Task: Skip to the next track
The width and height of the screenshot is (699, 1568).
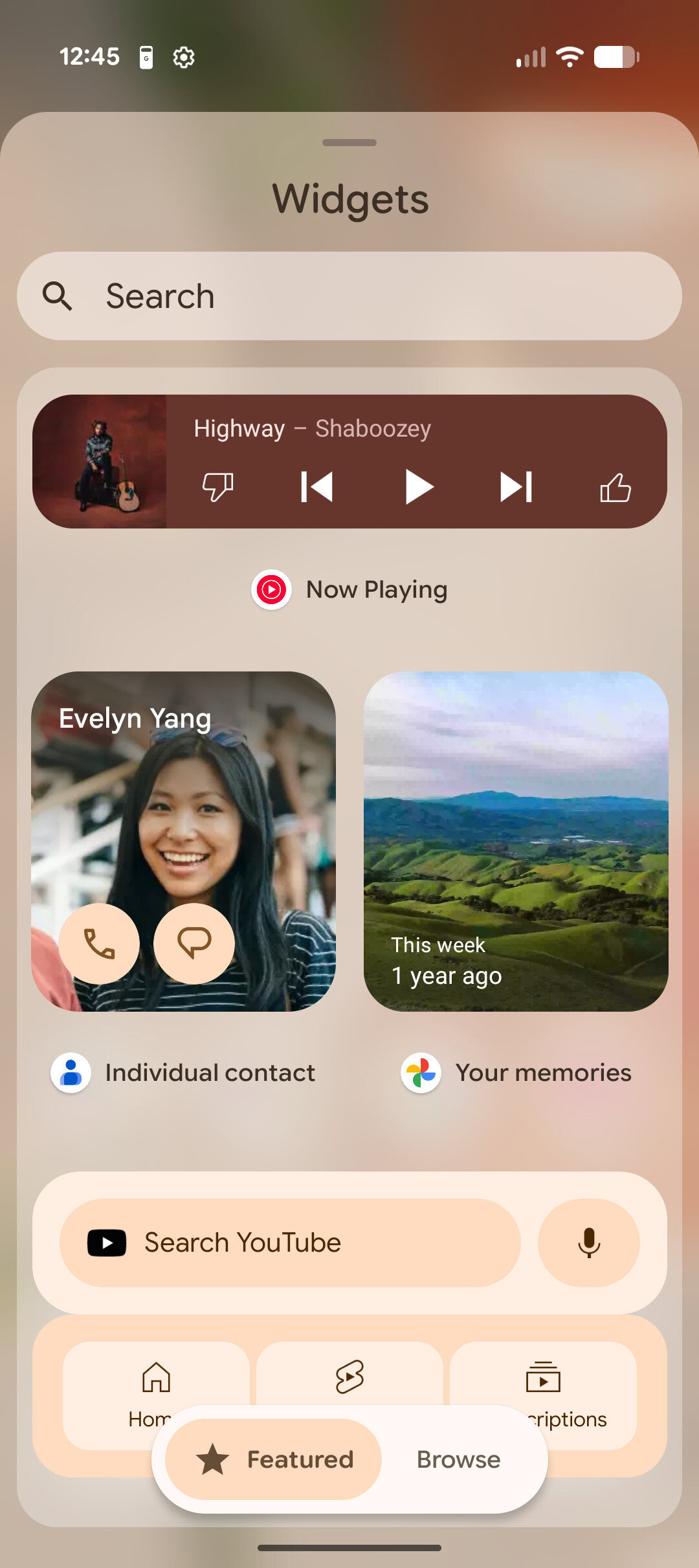Action: coord(516,488)
